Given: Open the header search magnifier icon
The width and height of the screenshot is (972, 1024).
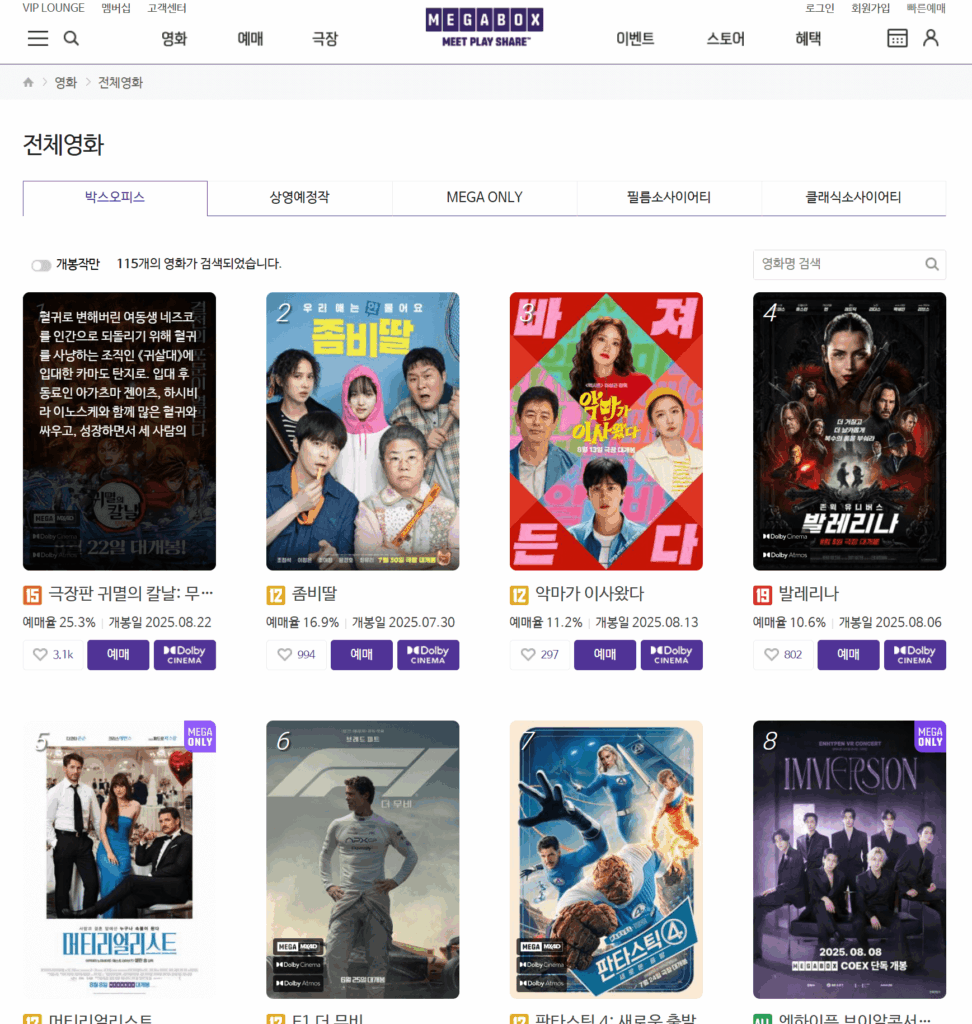Looking at the screenshot, I should (71, 39).
